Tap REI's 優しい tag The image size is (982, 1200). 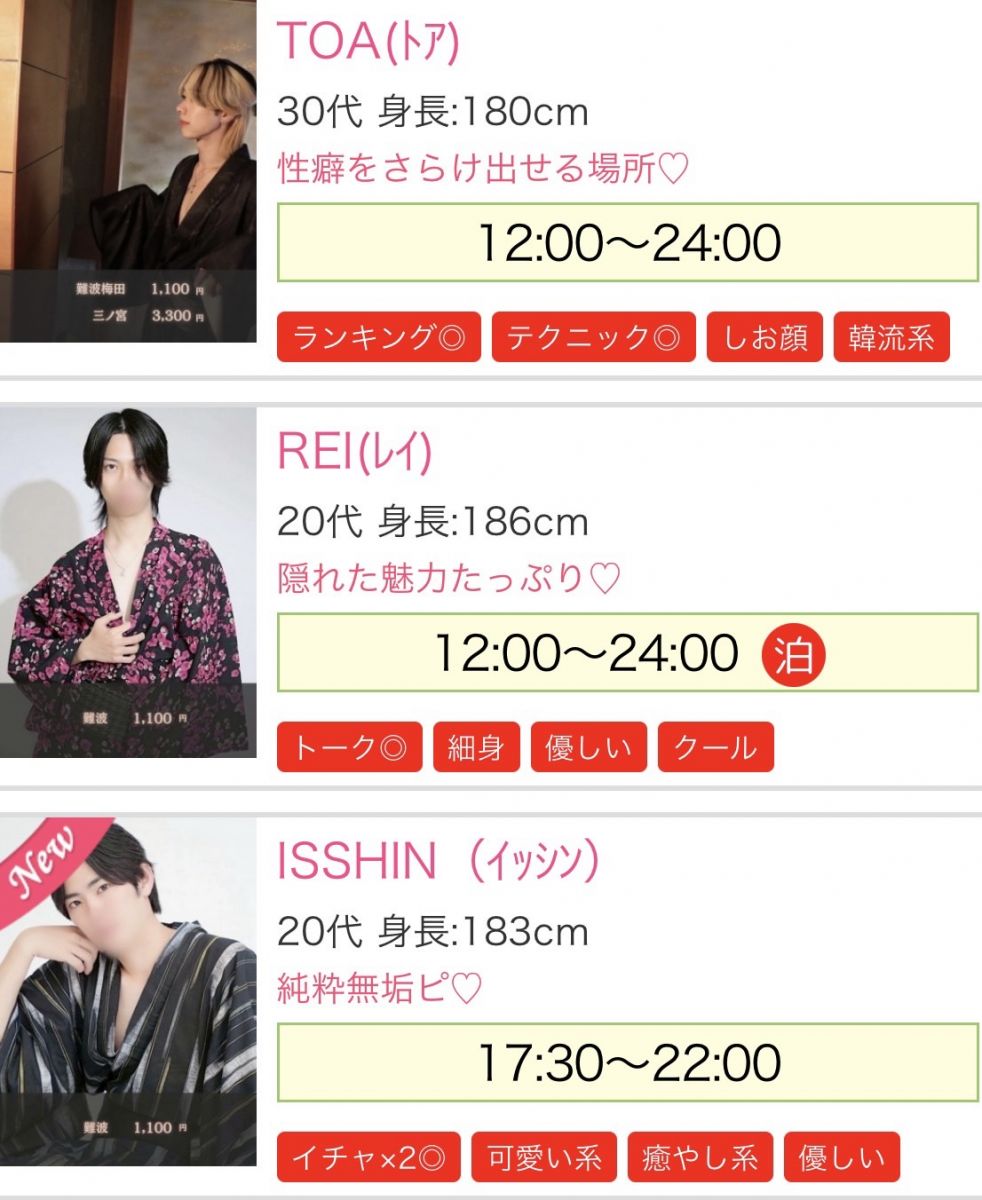click(x=589, y=747)
